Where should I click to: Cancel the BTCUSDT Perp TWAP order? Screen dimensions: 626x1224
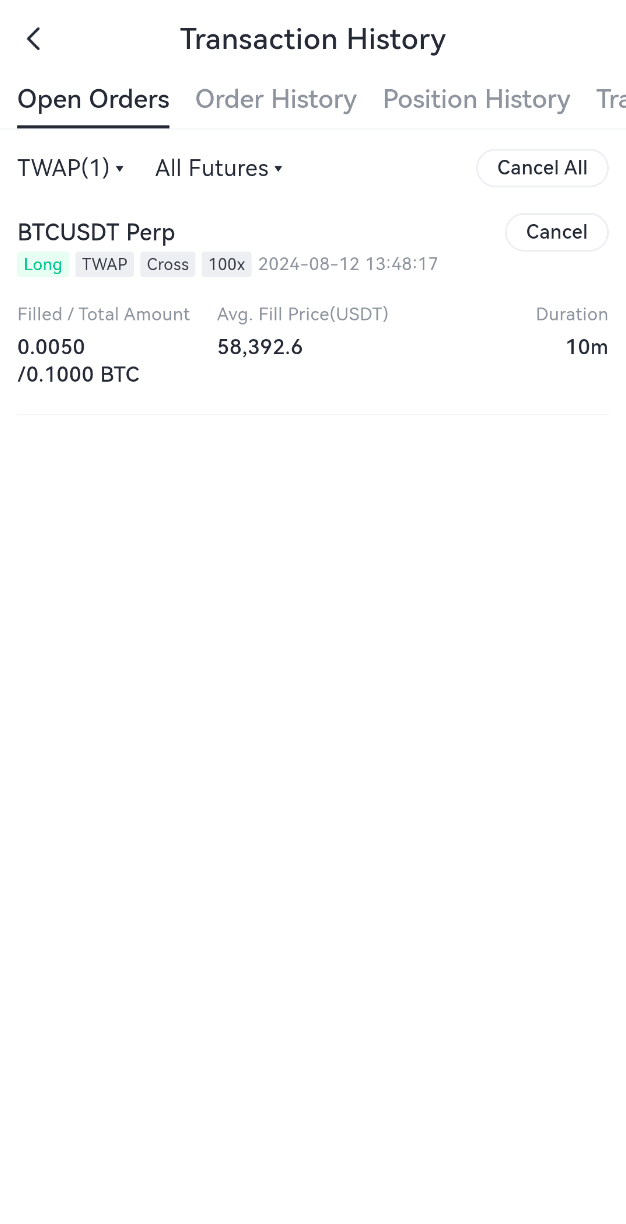point(556,232)
